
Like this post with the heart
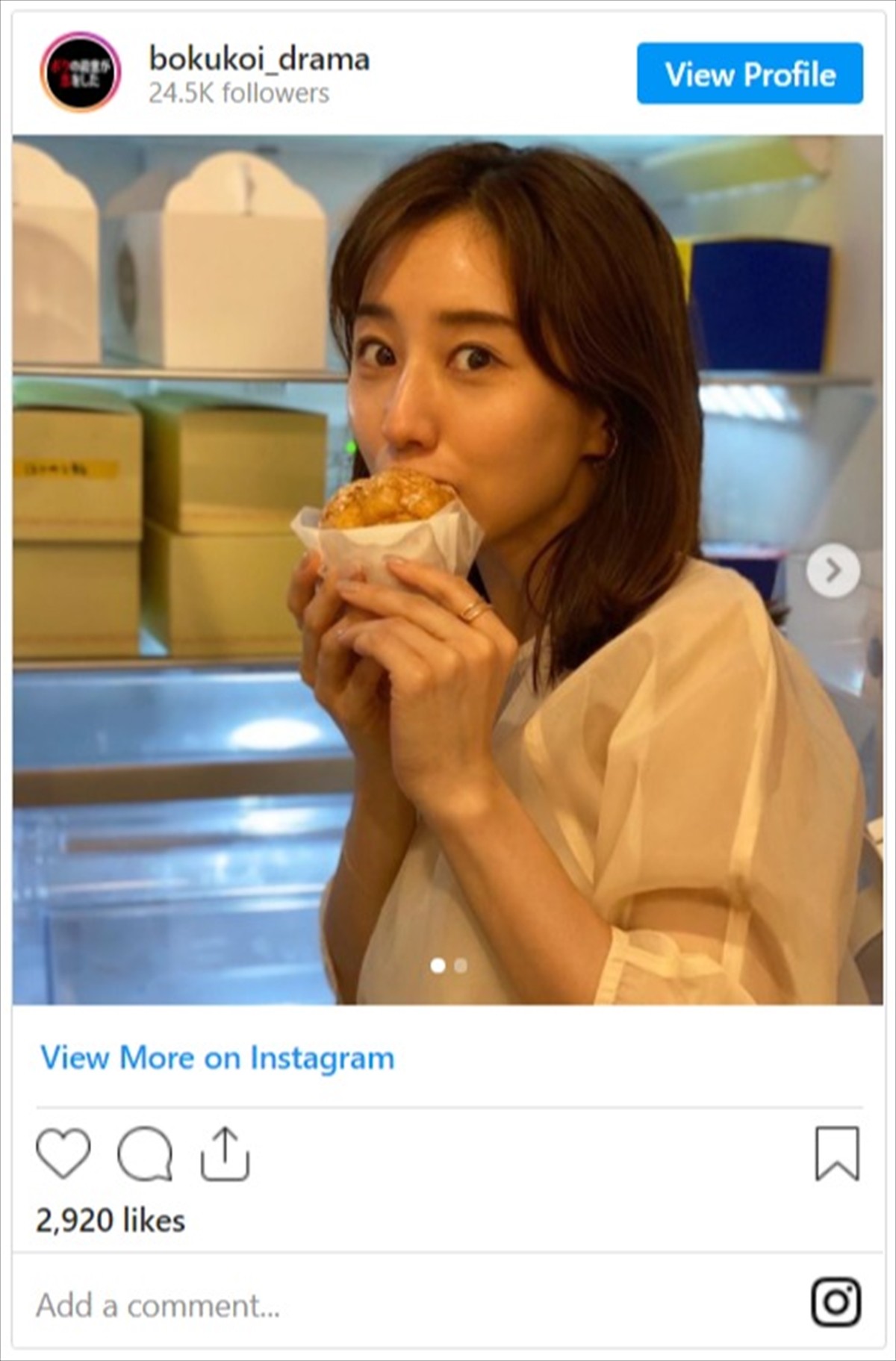pyautogui.click(x=63, y=1153)
